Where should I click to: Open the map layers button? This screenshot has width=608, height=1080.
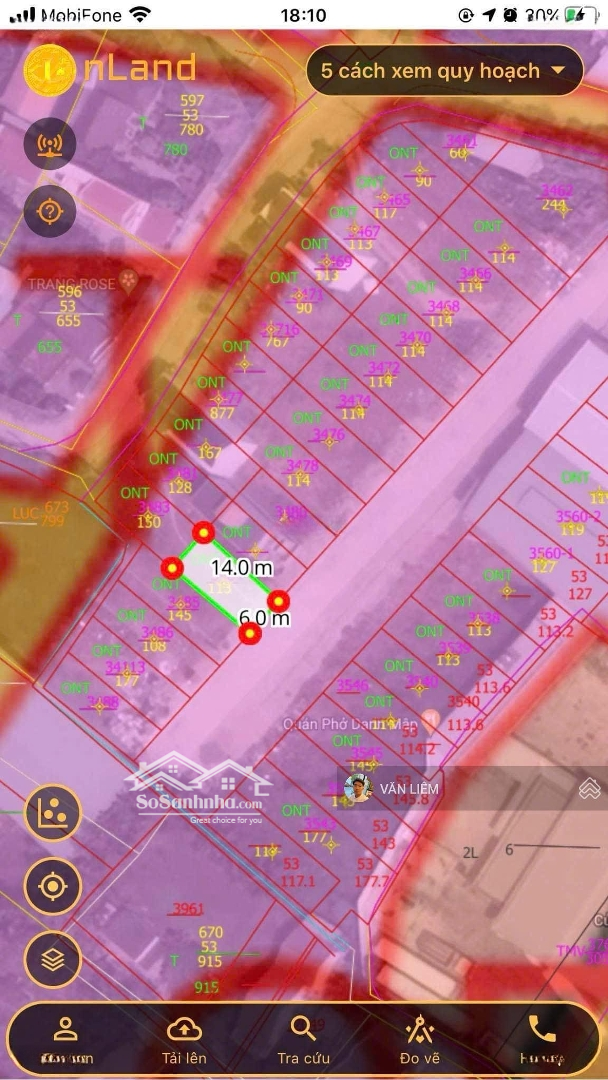[53, 959]
